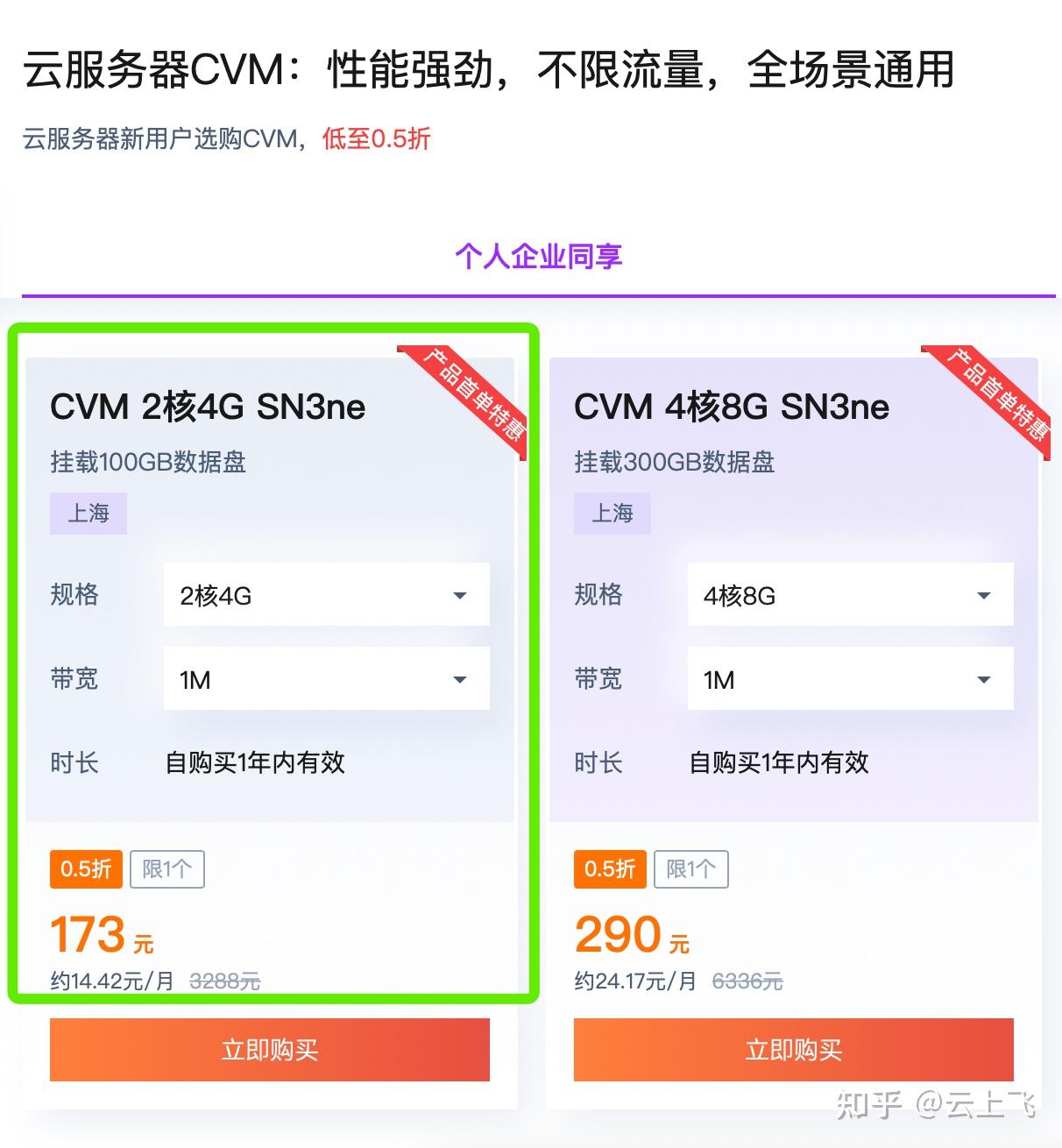Open the 带宽 dropdown in the 4核8G card
1062x1148 pixels.
click(850, 679)
